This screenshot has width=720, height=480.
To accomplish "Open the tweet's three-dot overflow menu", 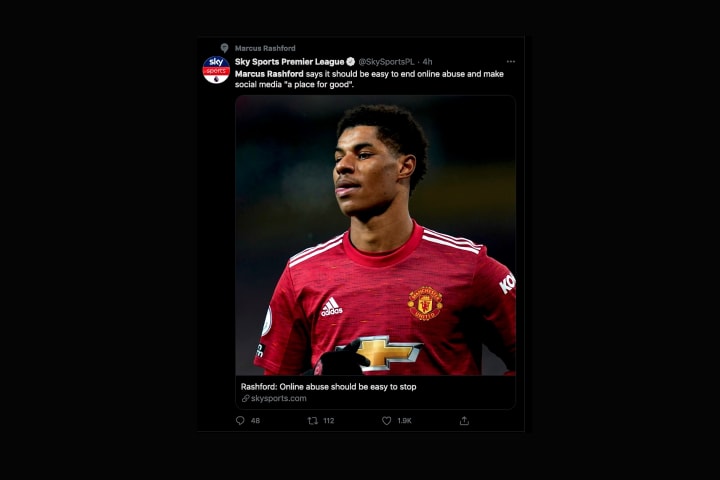I will 510,62.
